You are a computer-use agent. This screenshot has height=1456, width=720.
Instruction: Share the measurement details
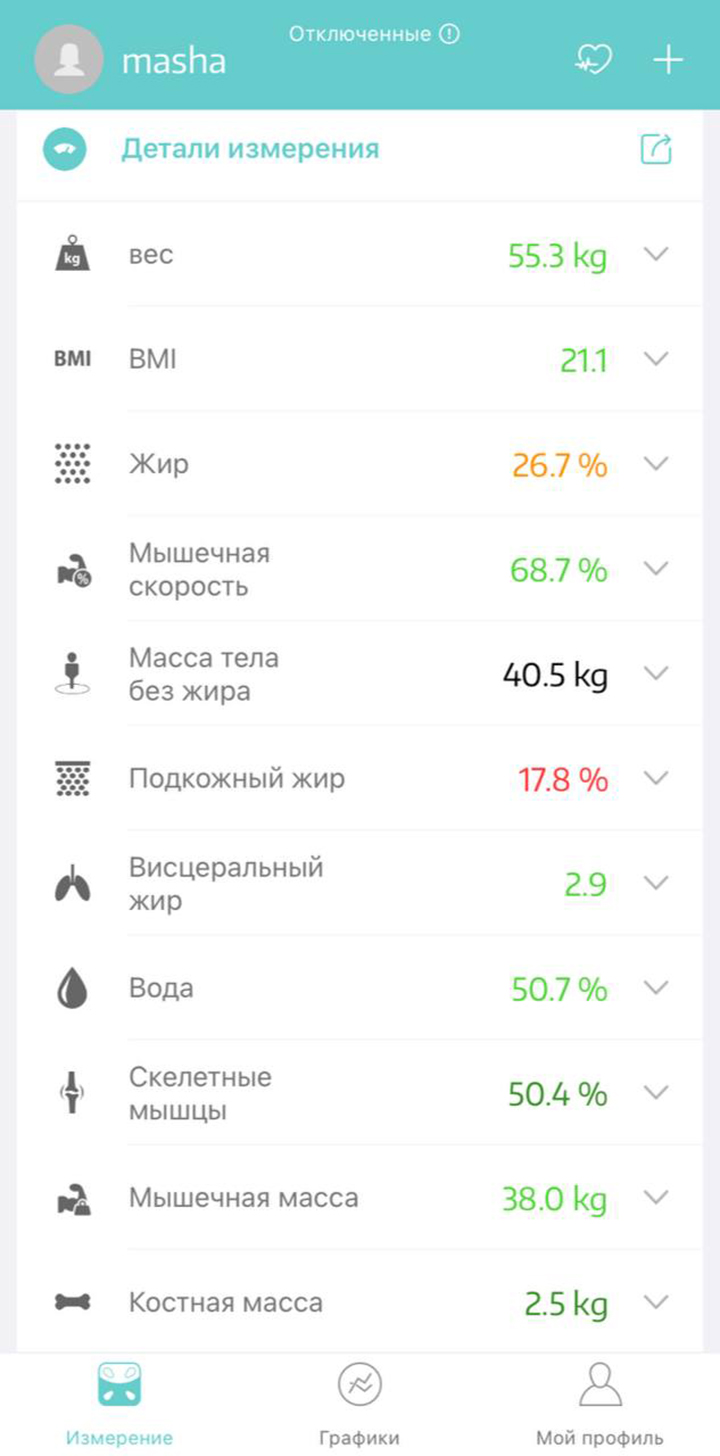click(656, 149)
